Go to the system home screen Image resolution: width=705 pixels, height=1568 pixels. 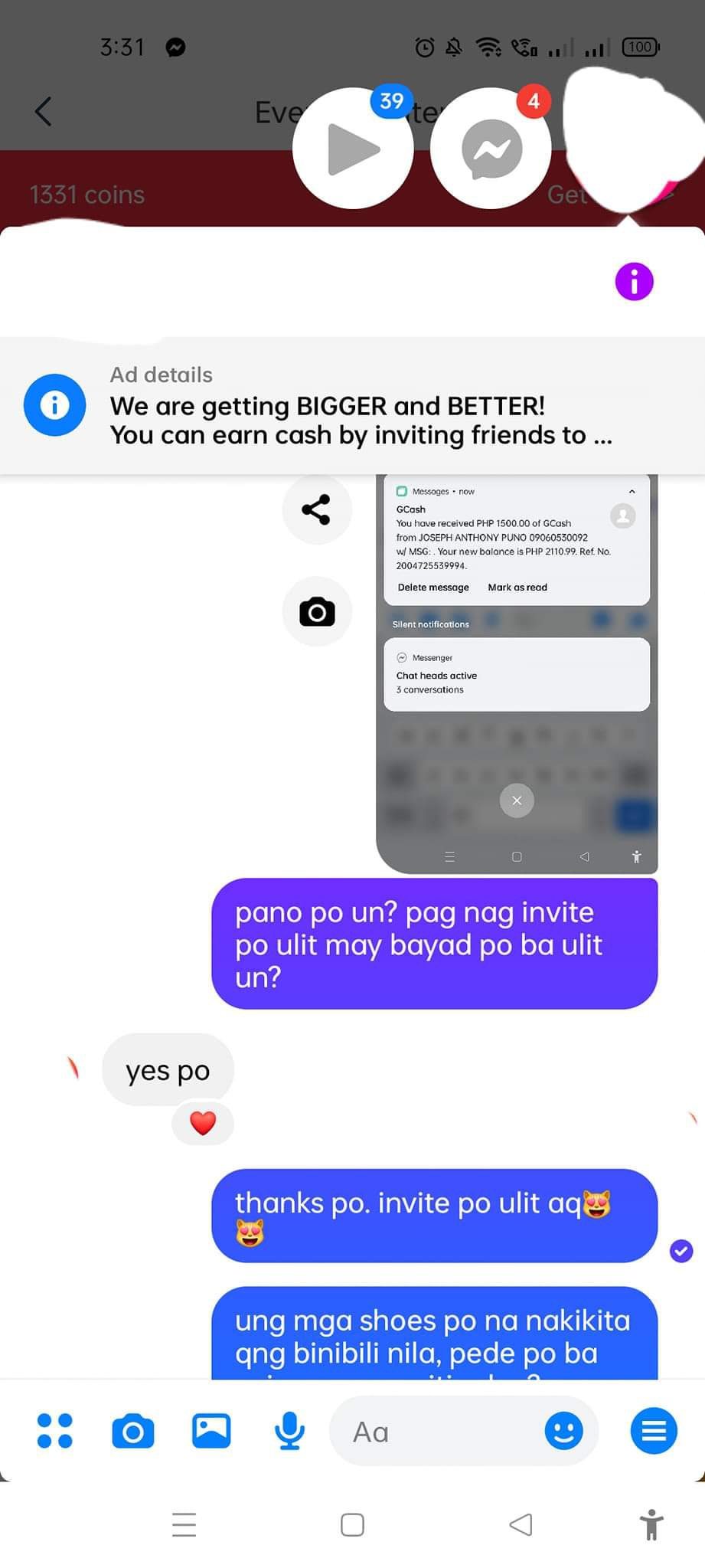[x=352, y=1524]
